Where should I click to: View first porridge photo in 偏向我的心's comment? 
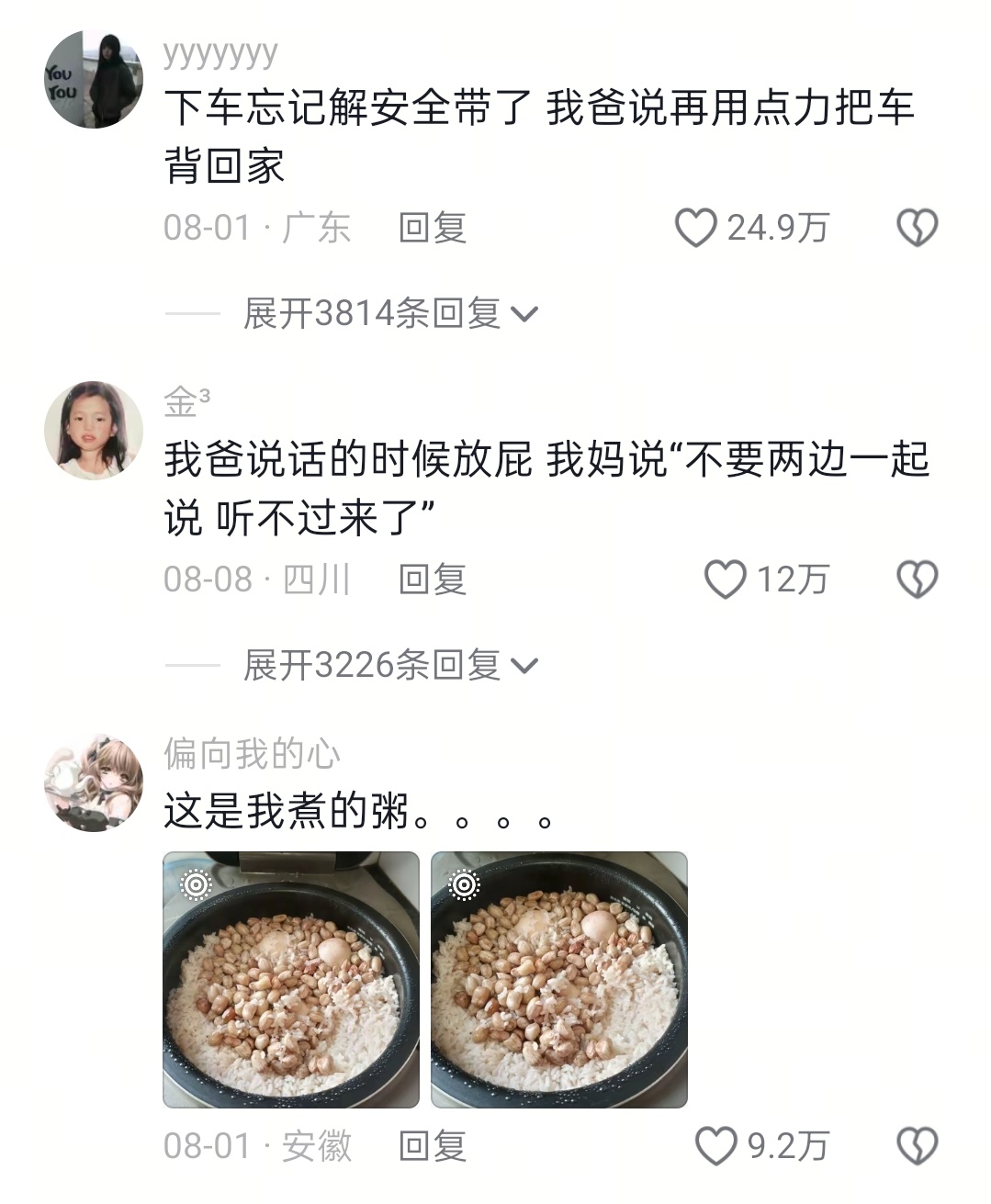pos(291,980)
